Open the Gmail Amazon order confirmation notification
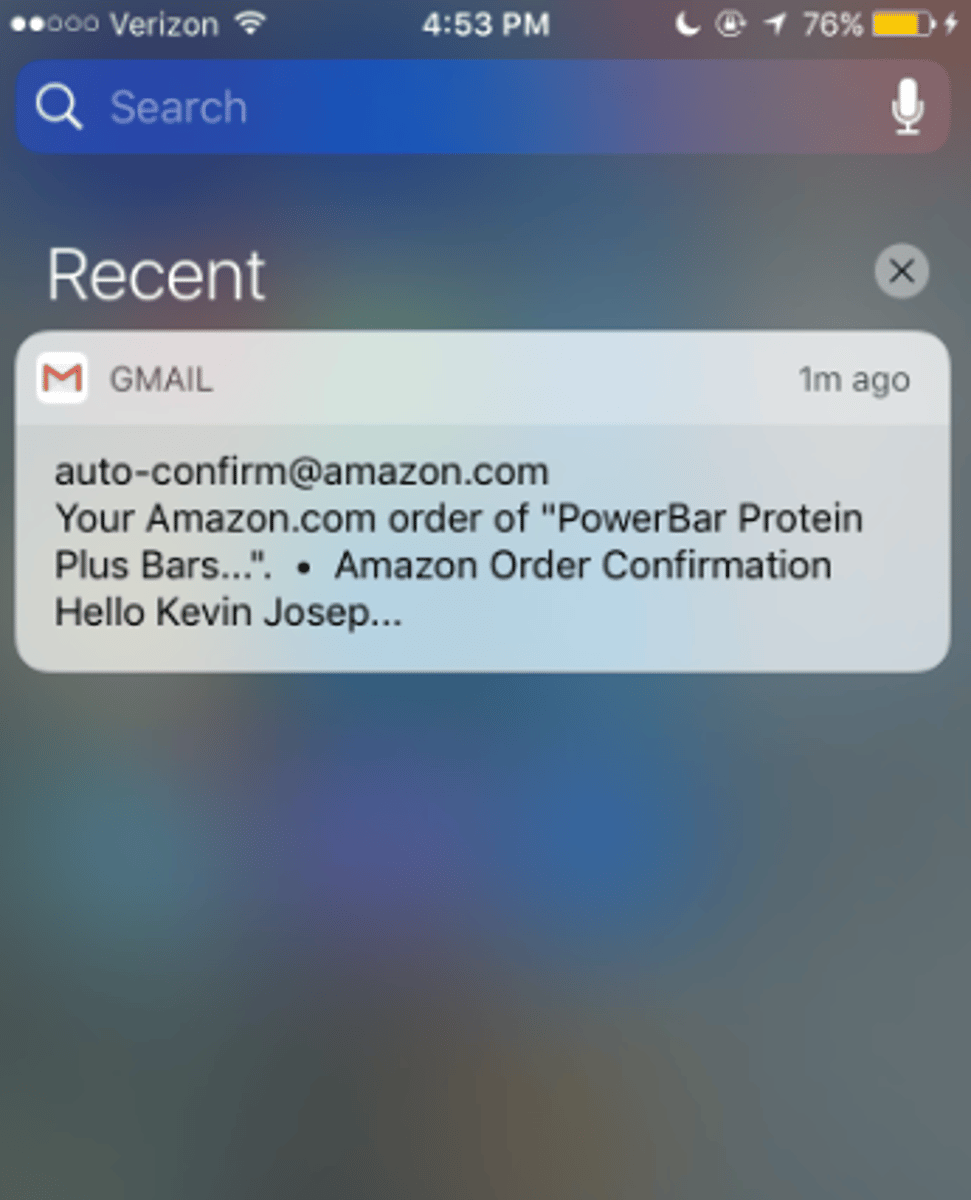 482,540
